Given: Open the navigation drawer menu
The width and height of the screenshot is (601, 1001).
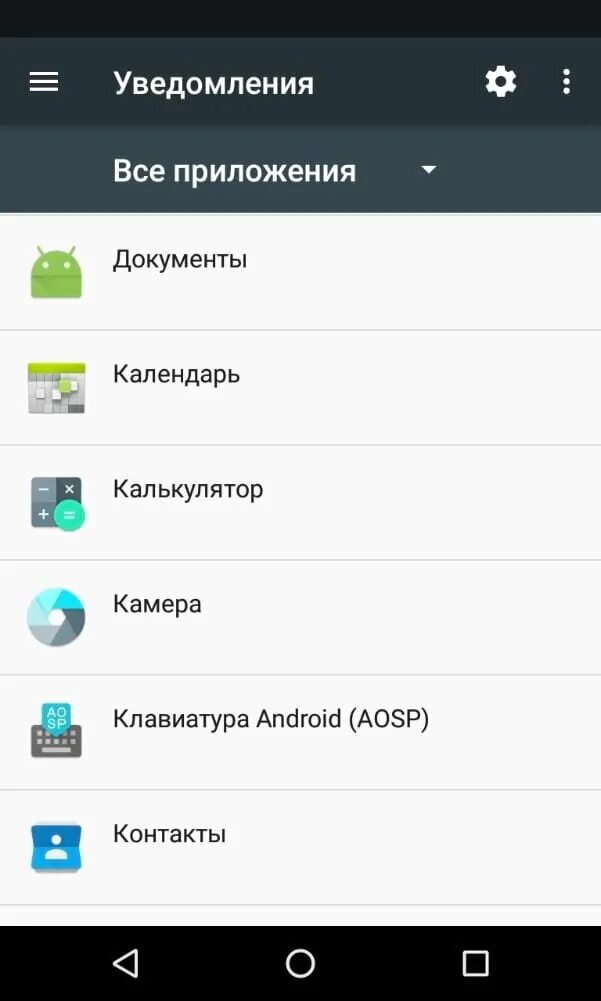Looking at the screenshot, I should [44, 82].
